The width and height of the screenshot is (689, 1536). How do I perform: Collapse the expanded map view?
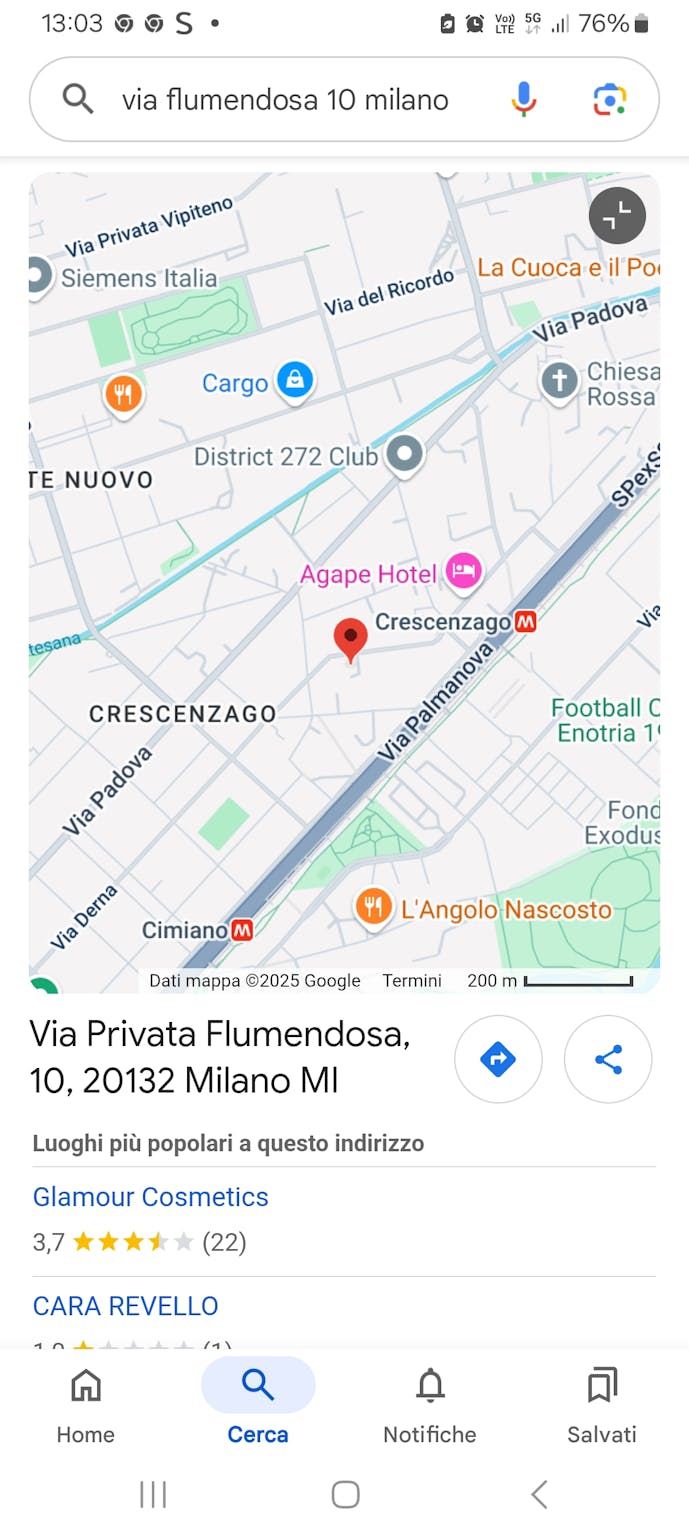point(617,216)
